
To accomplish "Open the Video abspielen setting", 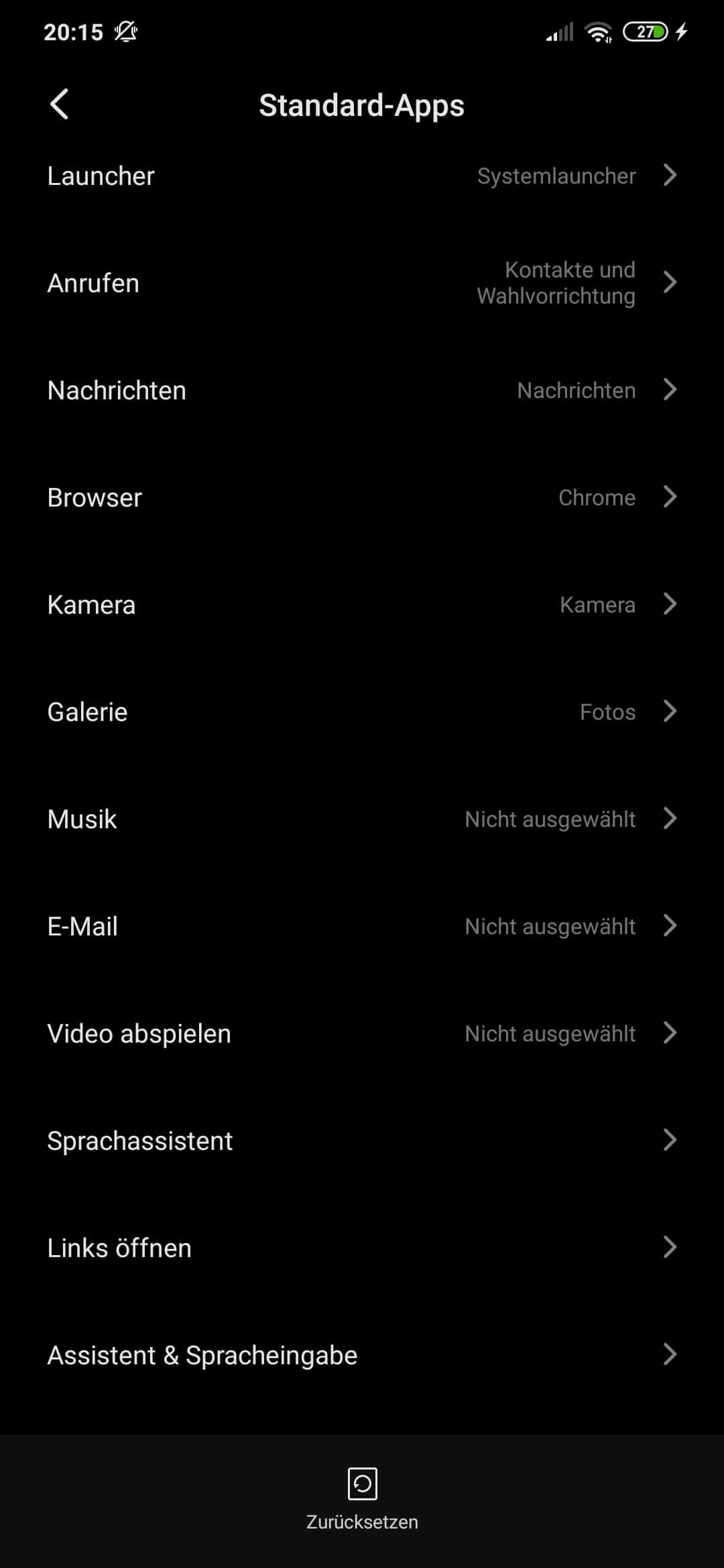I will coord(362,1033).
